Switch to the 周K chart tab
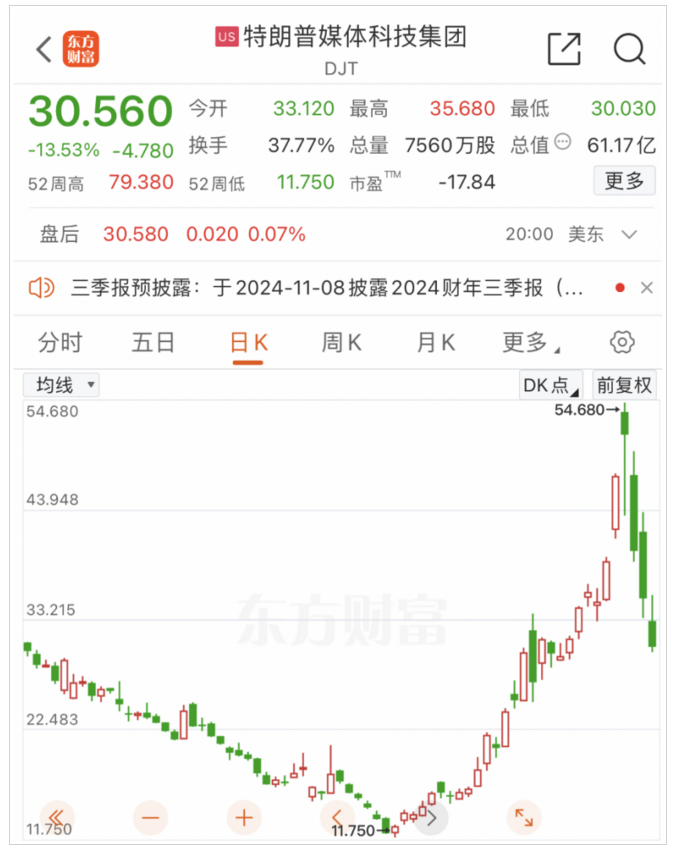 click(341, 343)
